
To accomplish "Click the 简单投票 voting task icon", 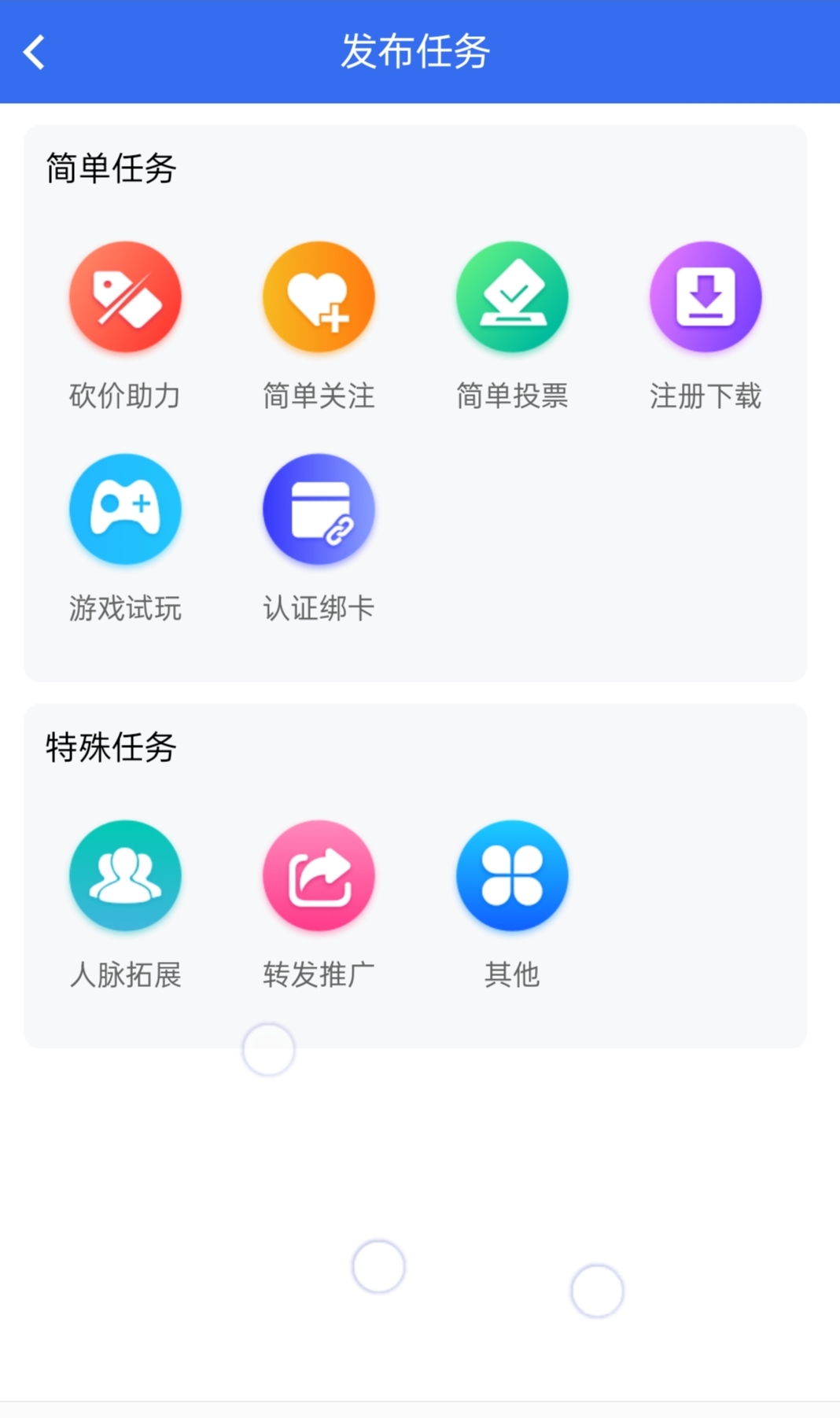I will pos(512,296).
